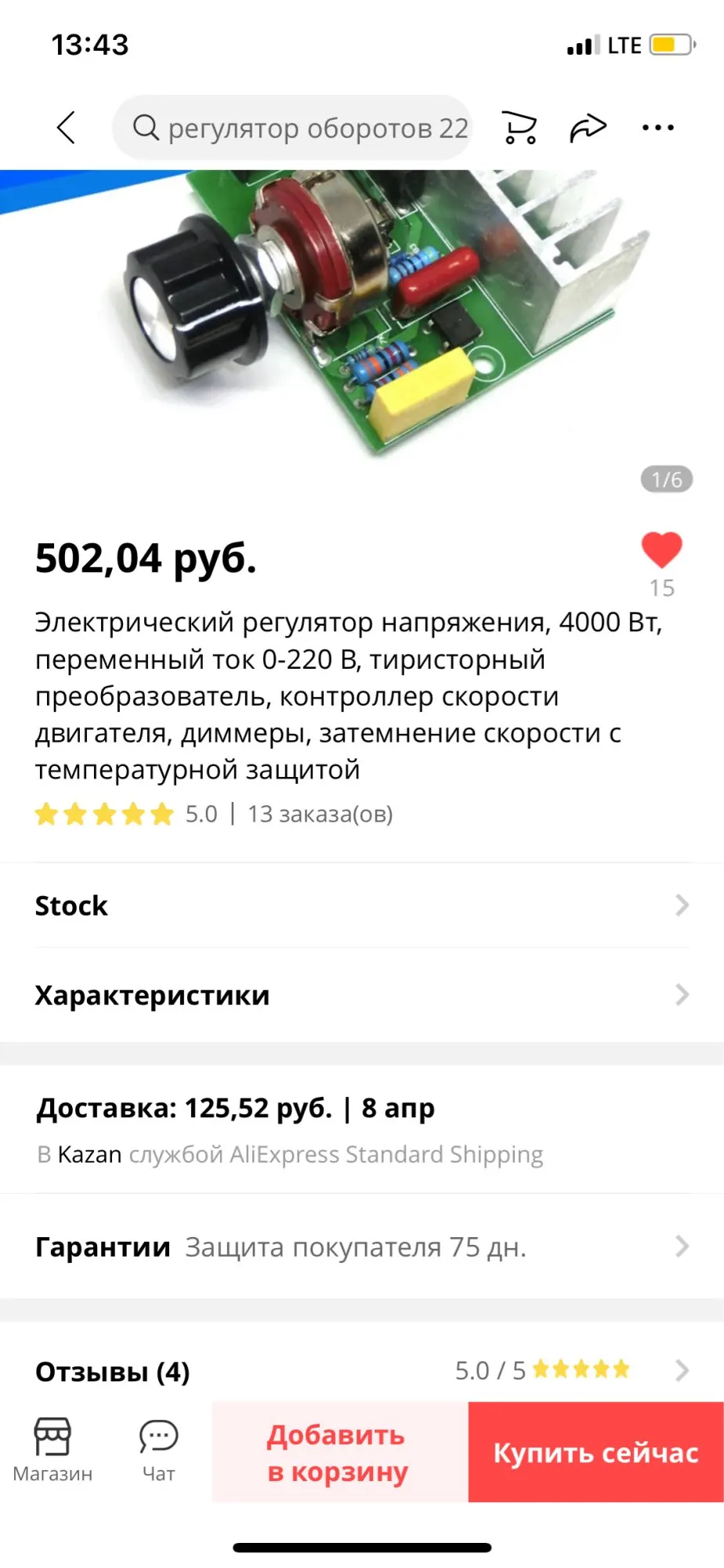Go back to the previous page

point(67,128)
